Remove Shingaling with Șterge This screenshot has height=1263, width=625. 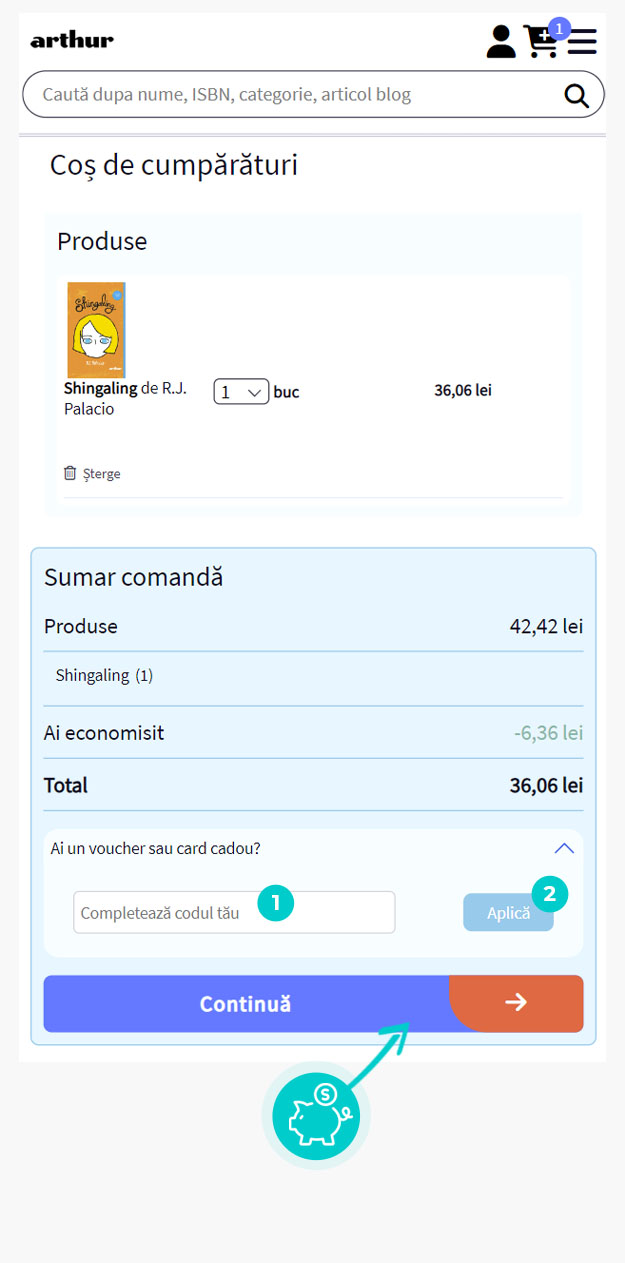[x=92, y=474]
